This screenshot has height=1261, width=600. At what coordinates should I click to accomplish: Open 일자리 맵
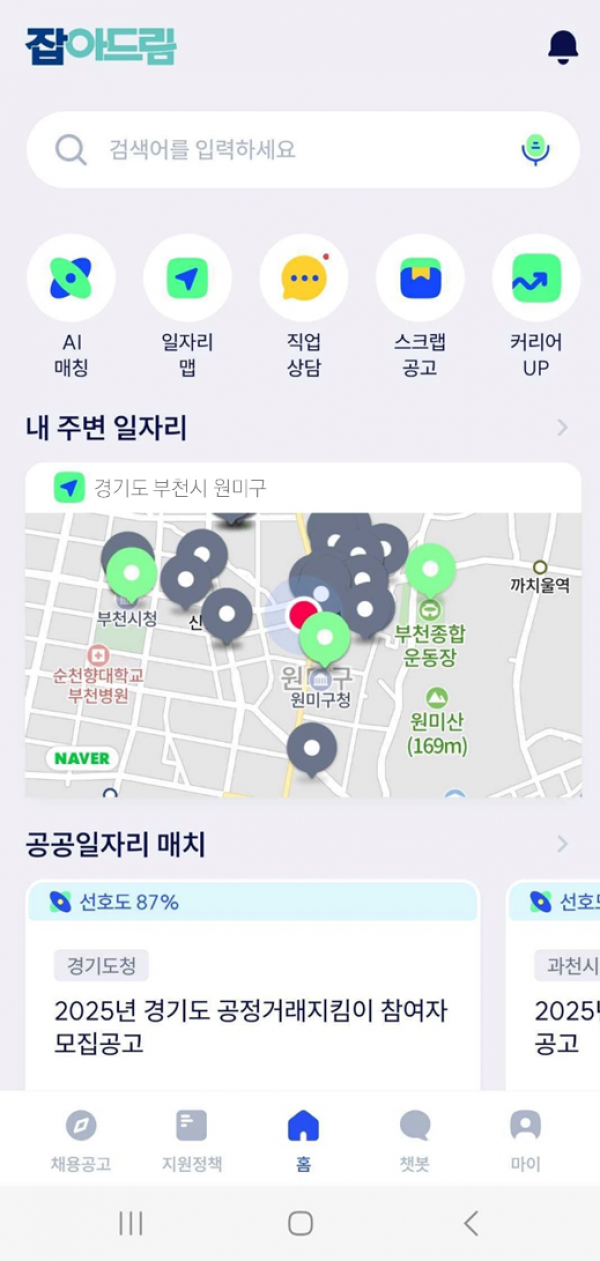tap(187, 306)
